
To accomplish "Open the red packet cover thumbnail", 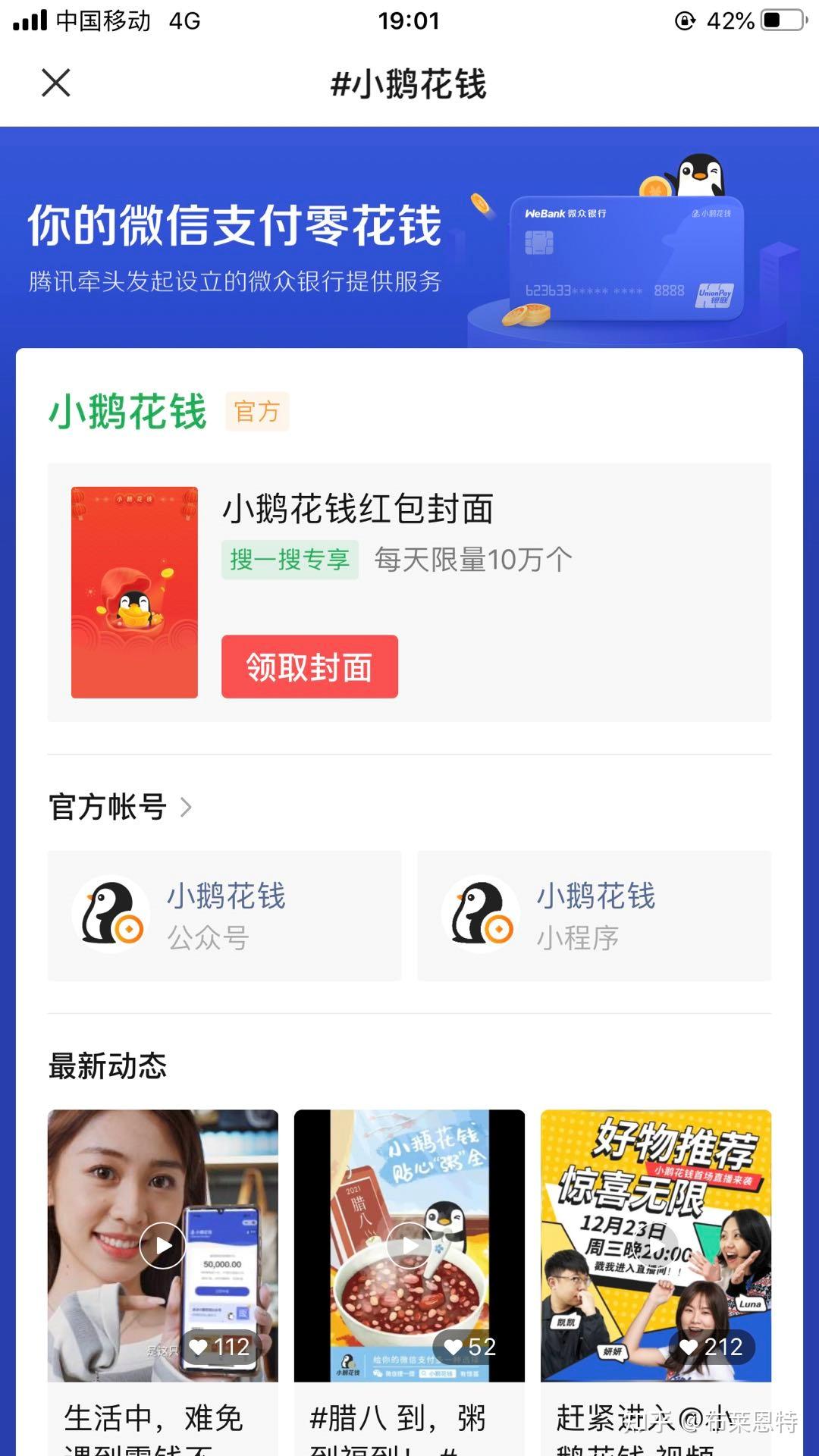I will [x=134, y=592].
